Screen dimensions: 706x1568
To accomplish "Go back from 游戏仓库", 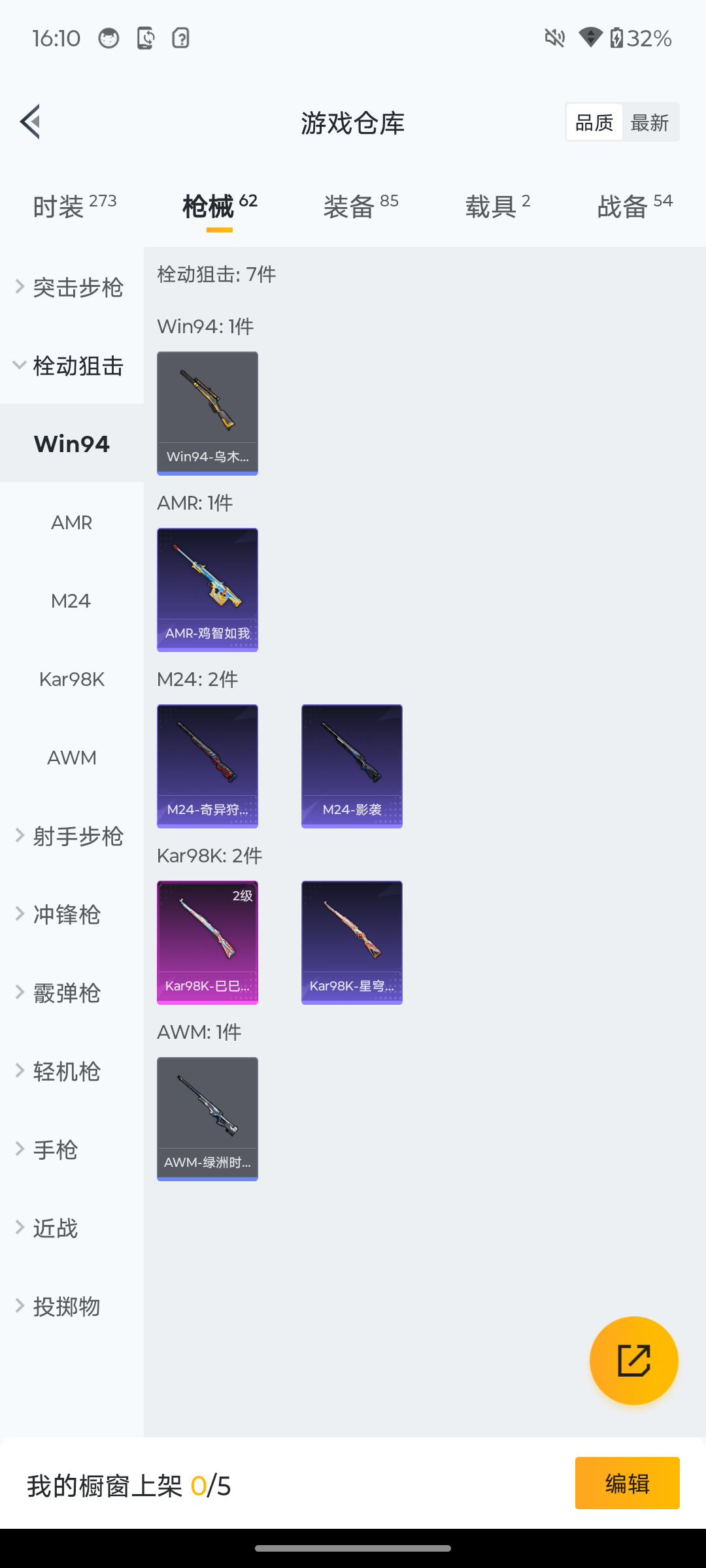I will click(x=31, y=122).
